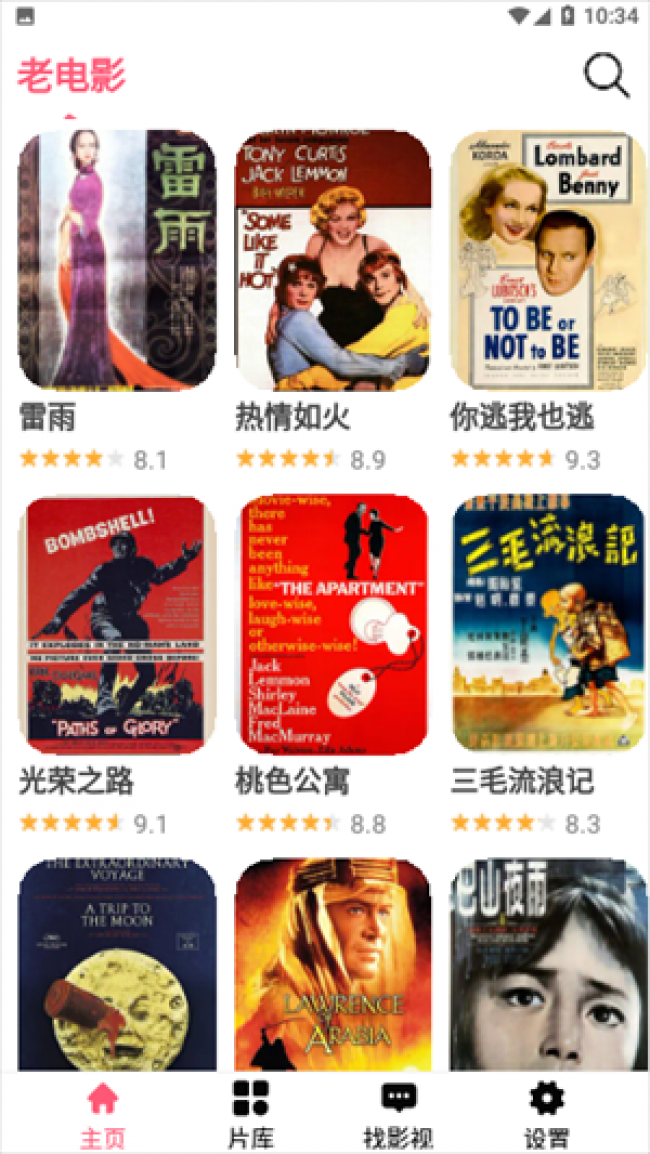Select the movie 光荣之路
This screenshot has height=1154, width=650.
(117, 624)
